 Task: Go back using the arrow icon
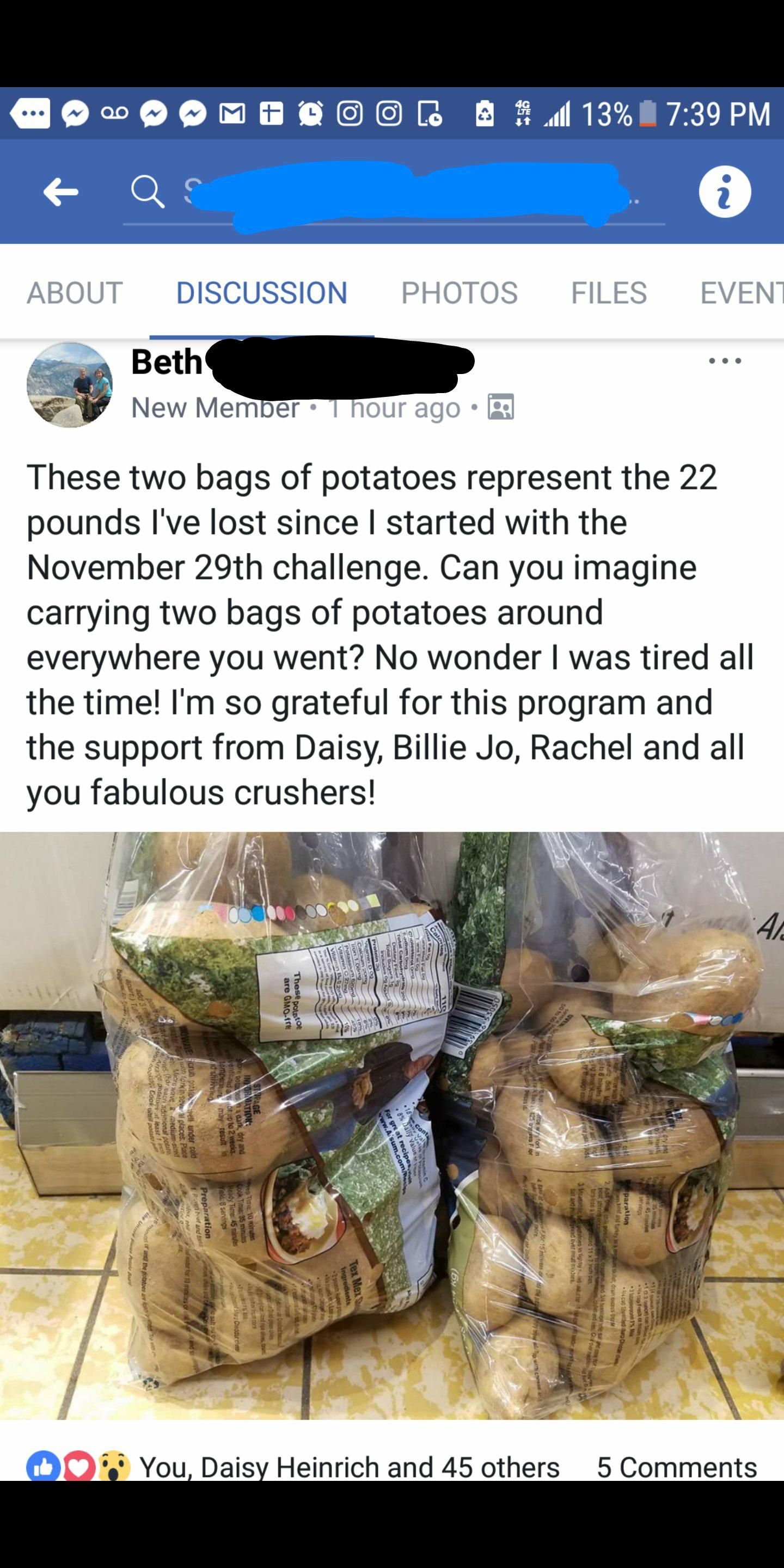tap(61, 192)
